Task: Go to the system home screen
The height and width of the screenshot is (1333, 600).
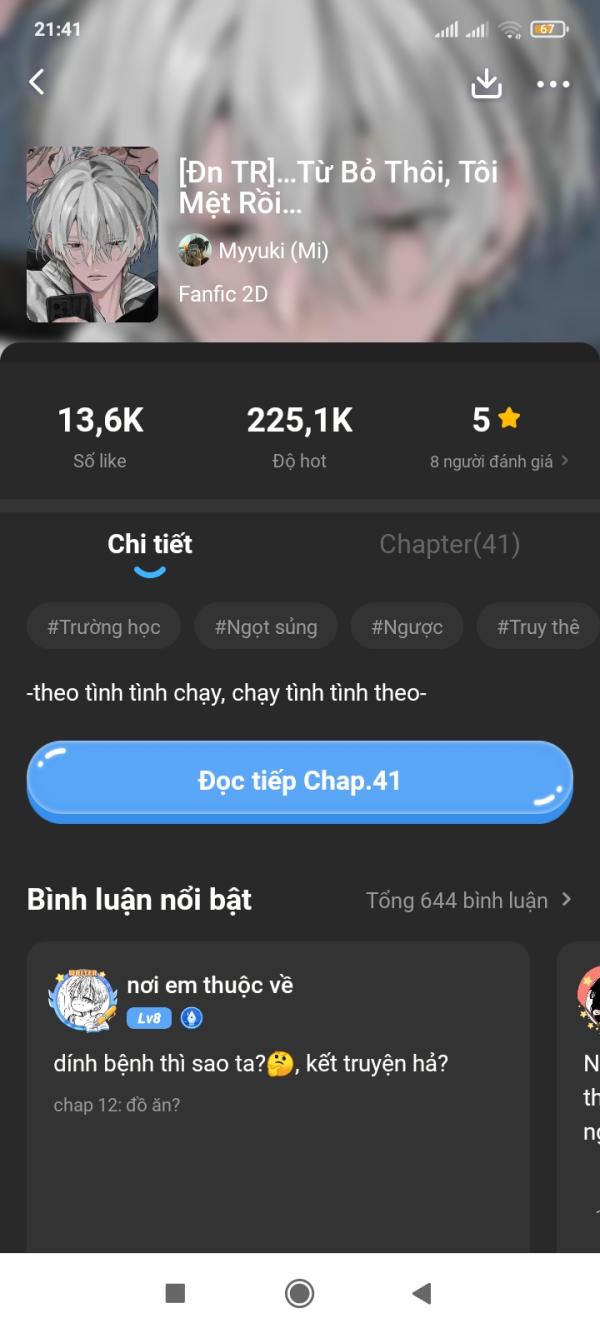Action: pyautogui.click(x=299, y=1293)
